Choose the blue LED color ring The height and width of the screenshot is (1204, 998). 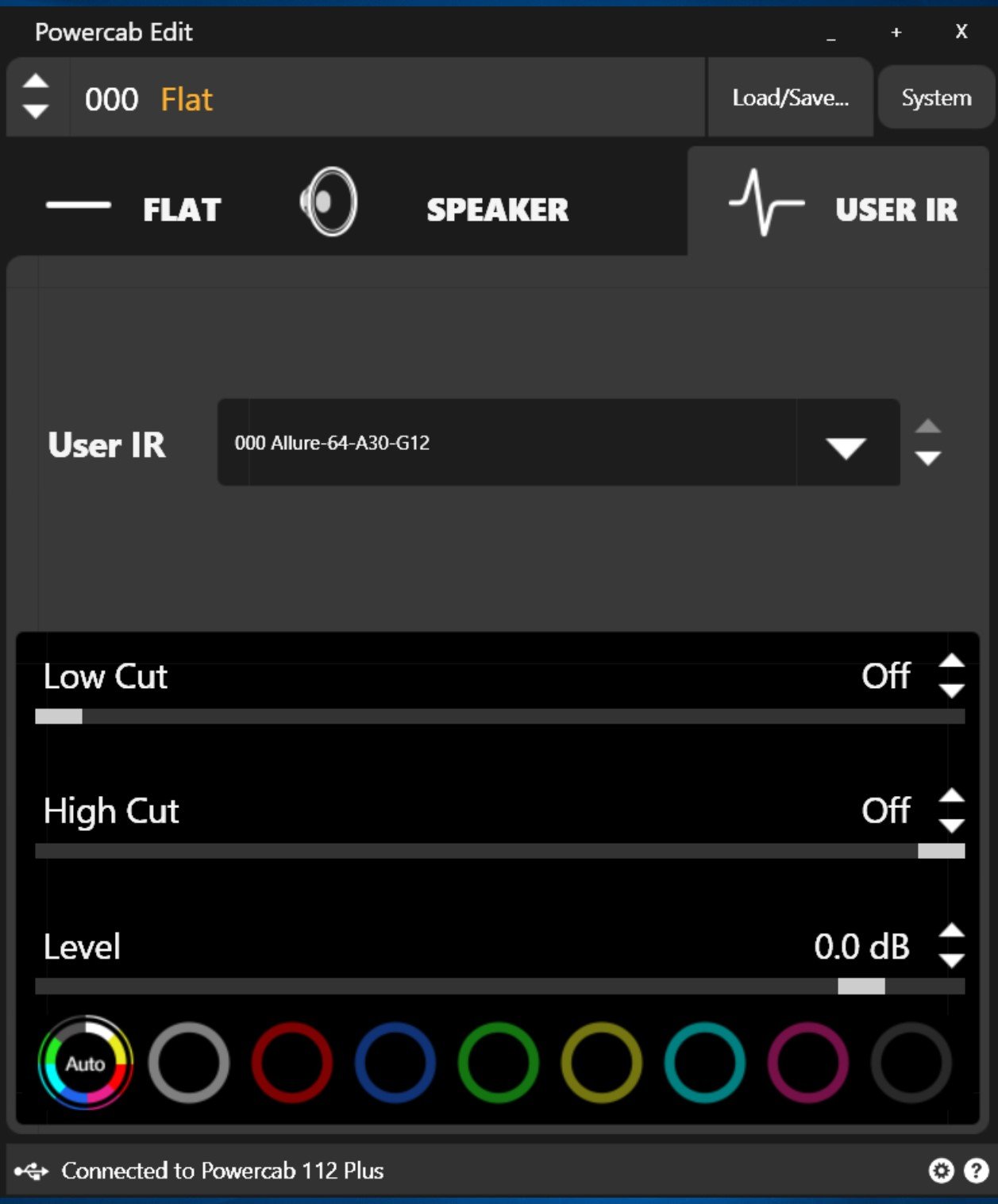(x=395, y=1063)
